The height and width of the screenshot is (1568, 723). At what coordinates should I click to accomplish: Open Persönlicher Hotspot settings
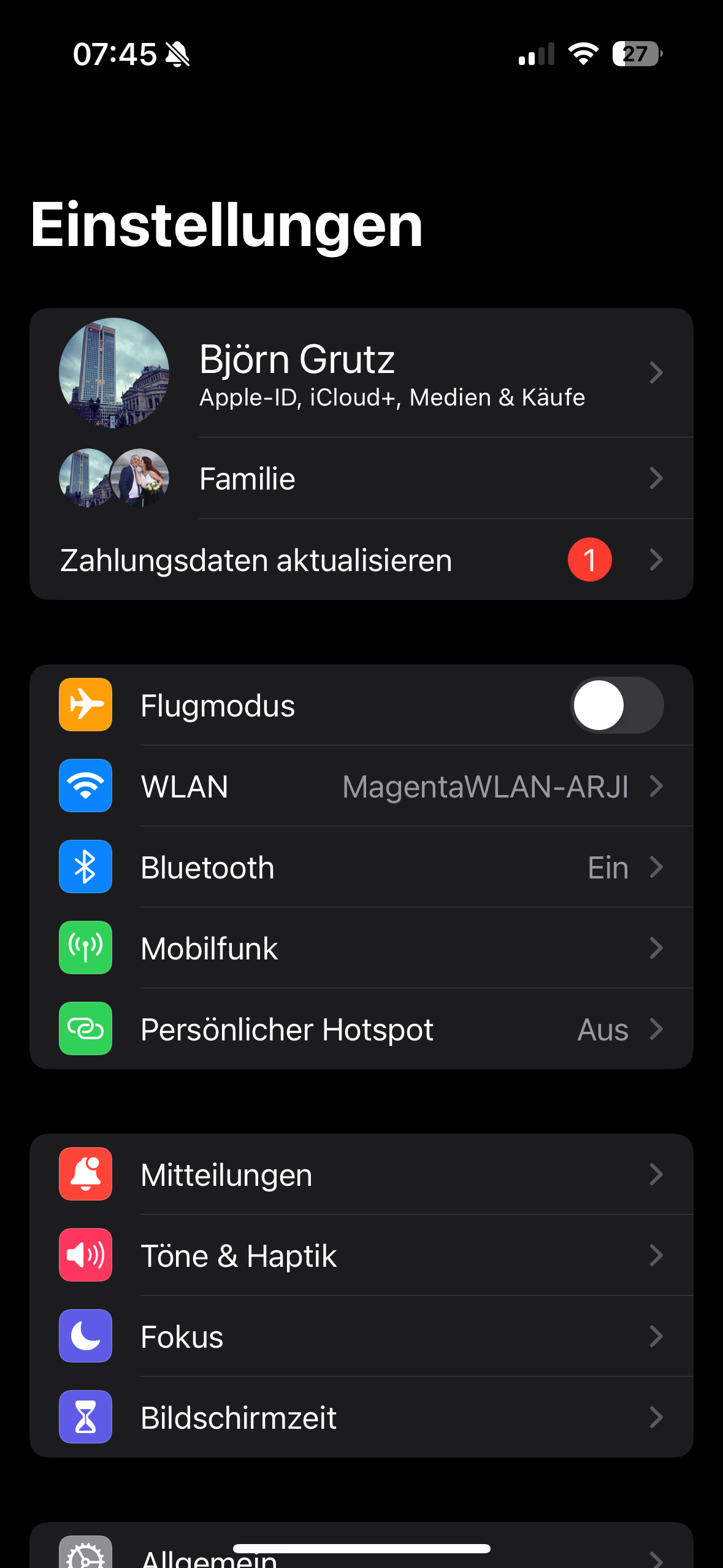[361, 1029]
